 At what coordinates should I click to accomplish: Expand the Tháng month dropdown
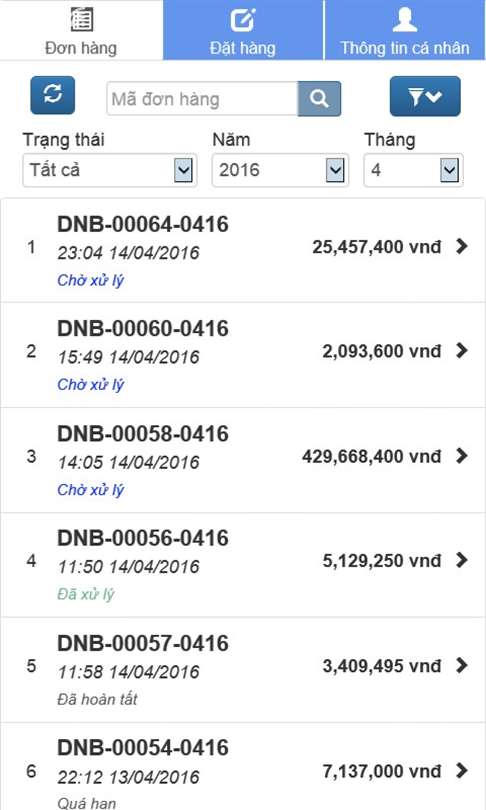[x=413, y=170]
